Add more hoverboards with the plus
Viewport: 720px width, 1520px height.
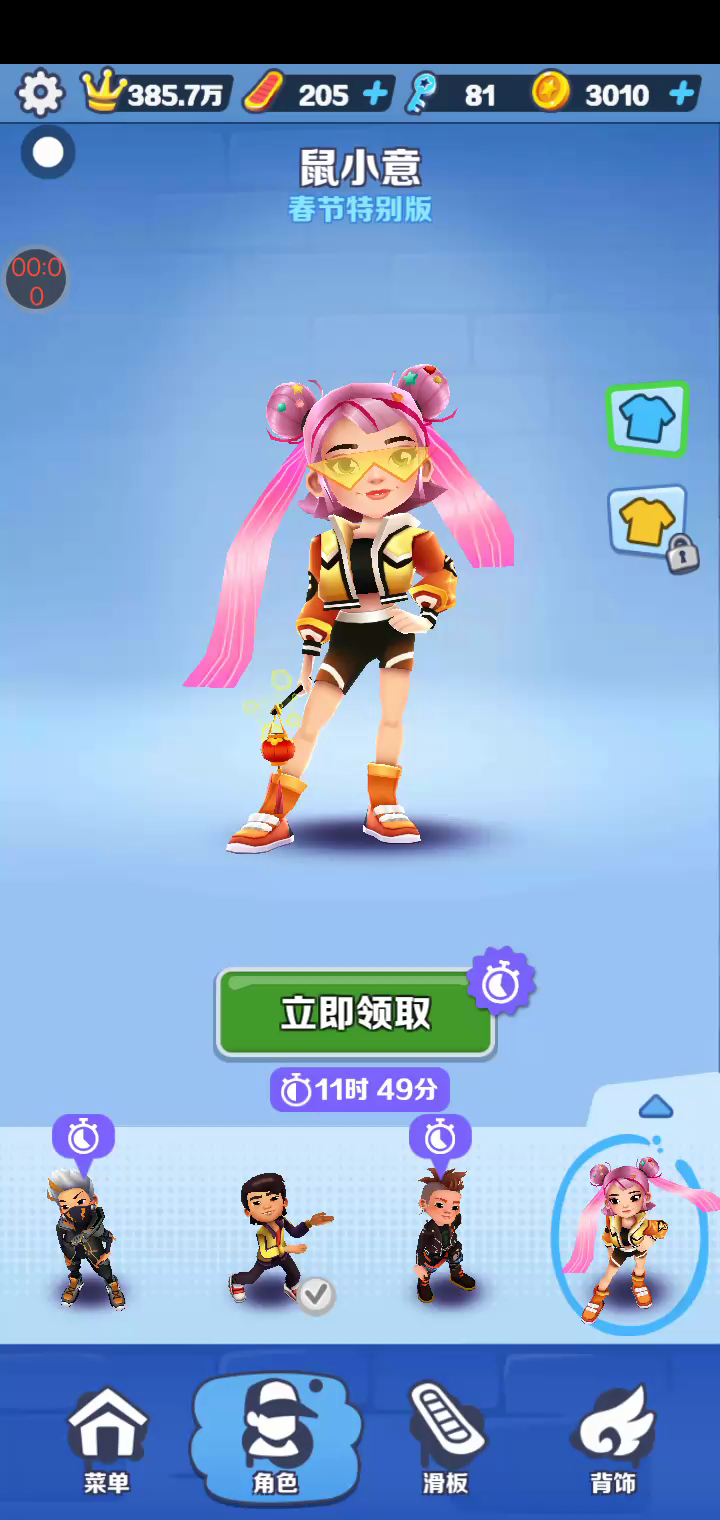[x=375, y=94]
